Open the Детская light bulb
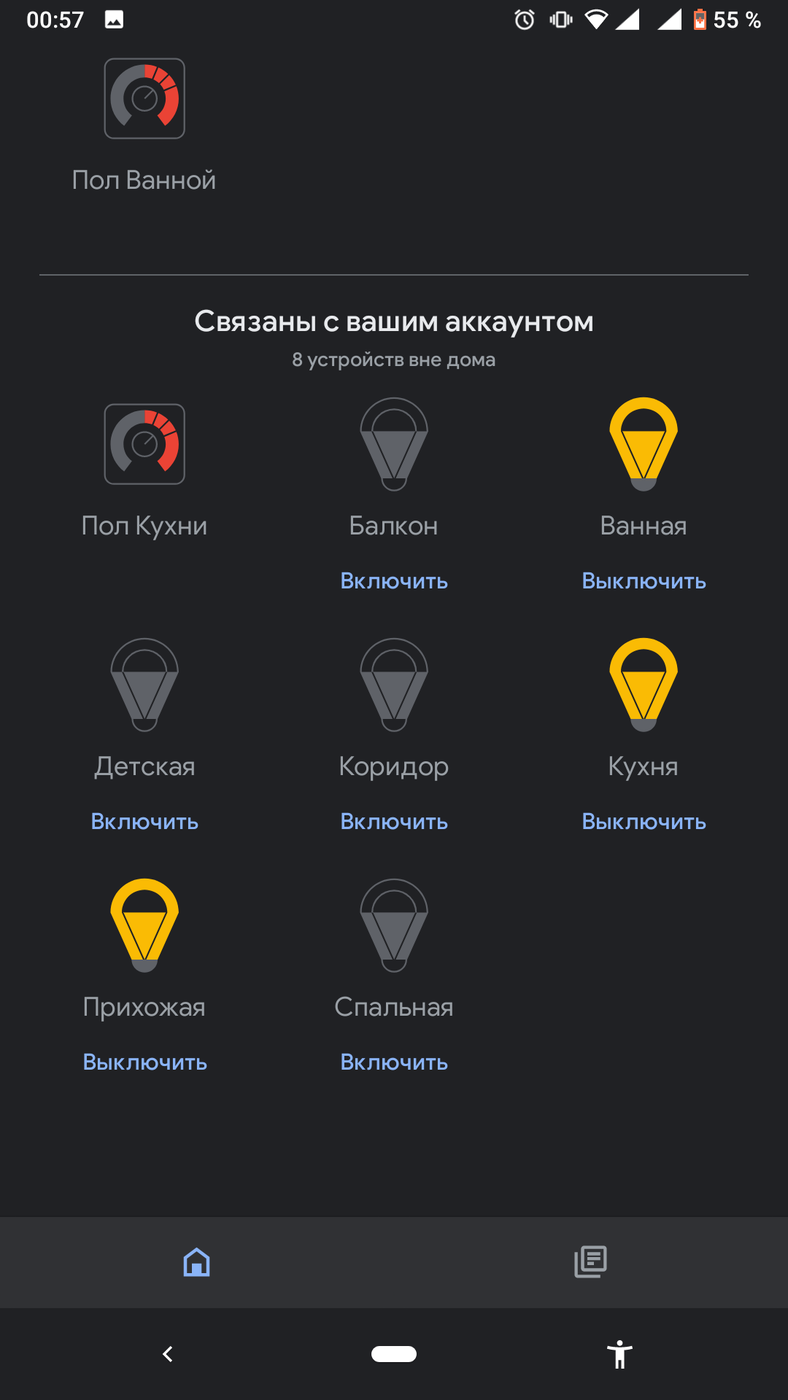The image size is (788, 1400). coord(145,684)
